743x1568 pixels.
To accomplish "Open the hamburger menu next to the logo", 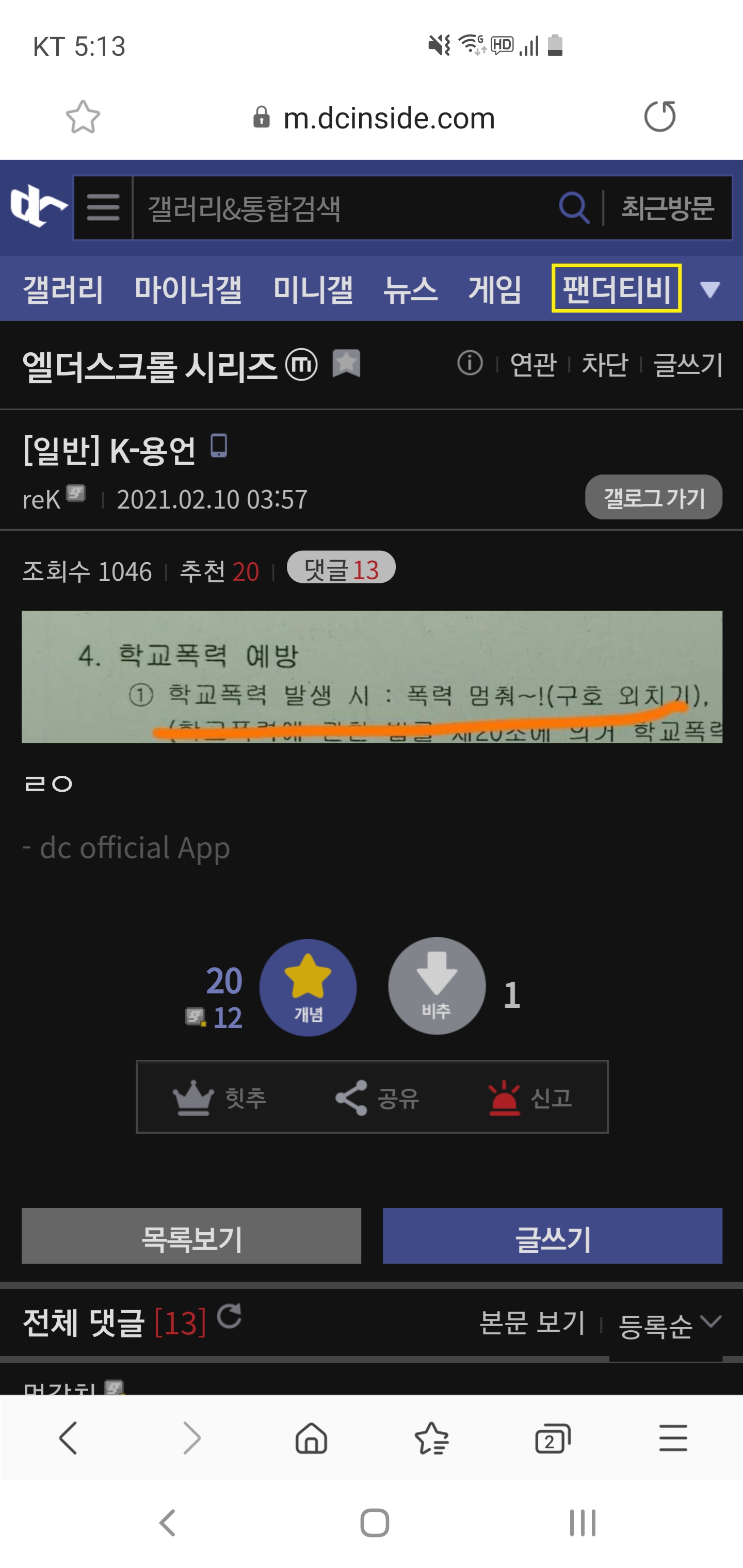I will [x=103, y=208].
